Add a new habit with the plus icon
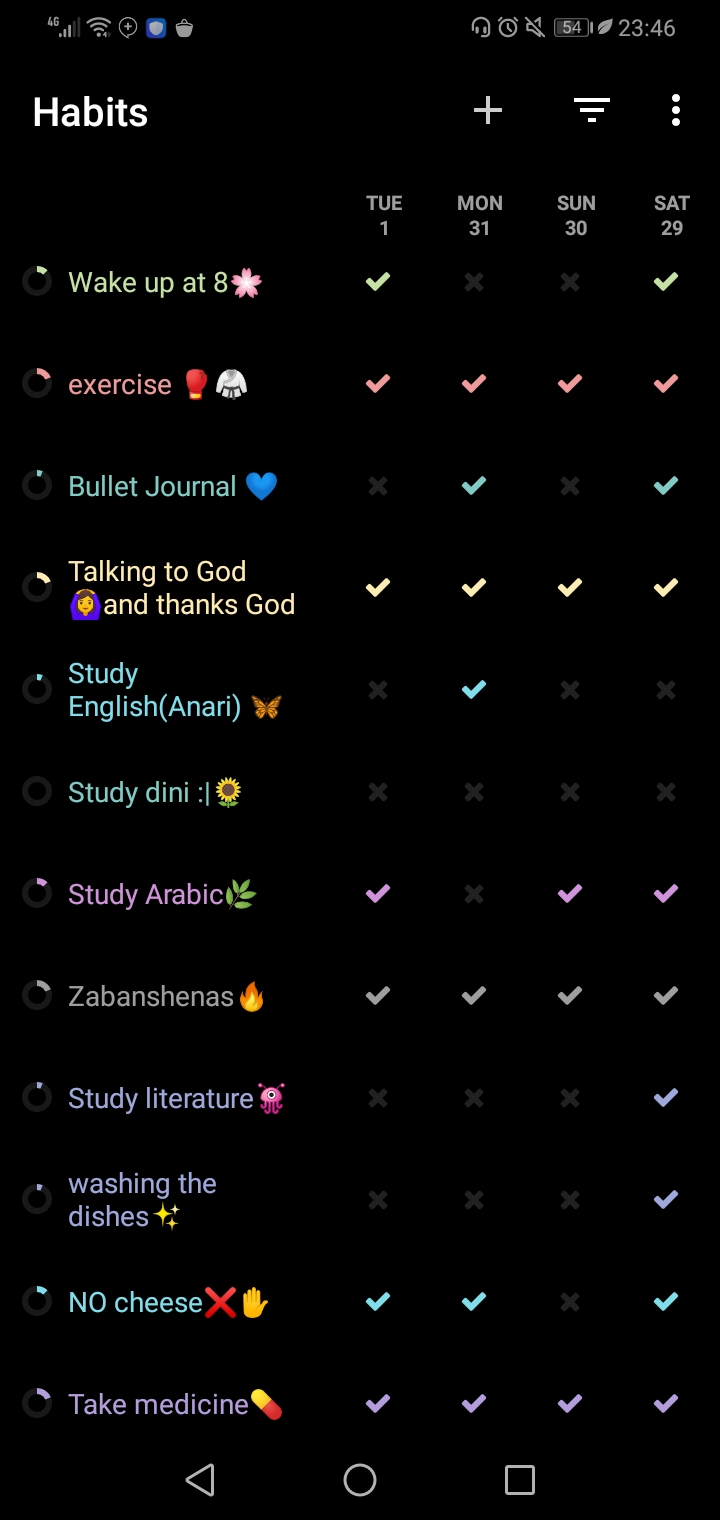The height and width of the screenshot is (1520, 720). (x=488, y=110)
